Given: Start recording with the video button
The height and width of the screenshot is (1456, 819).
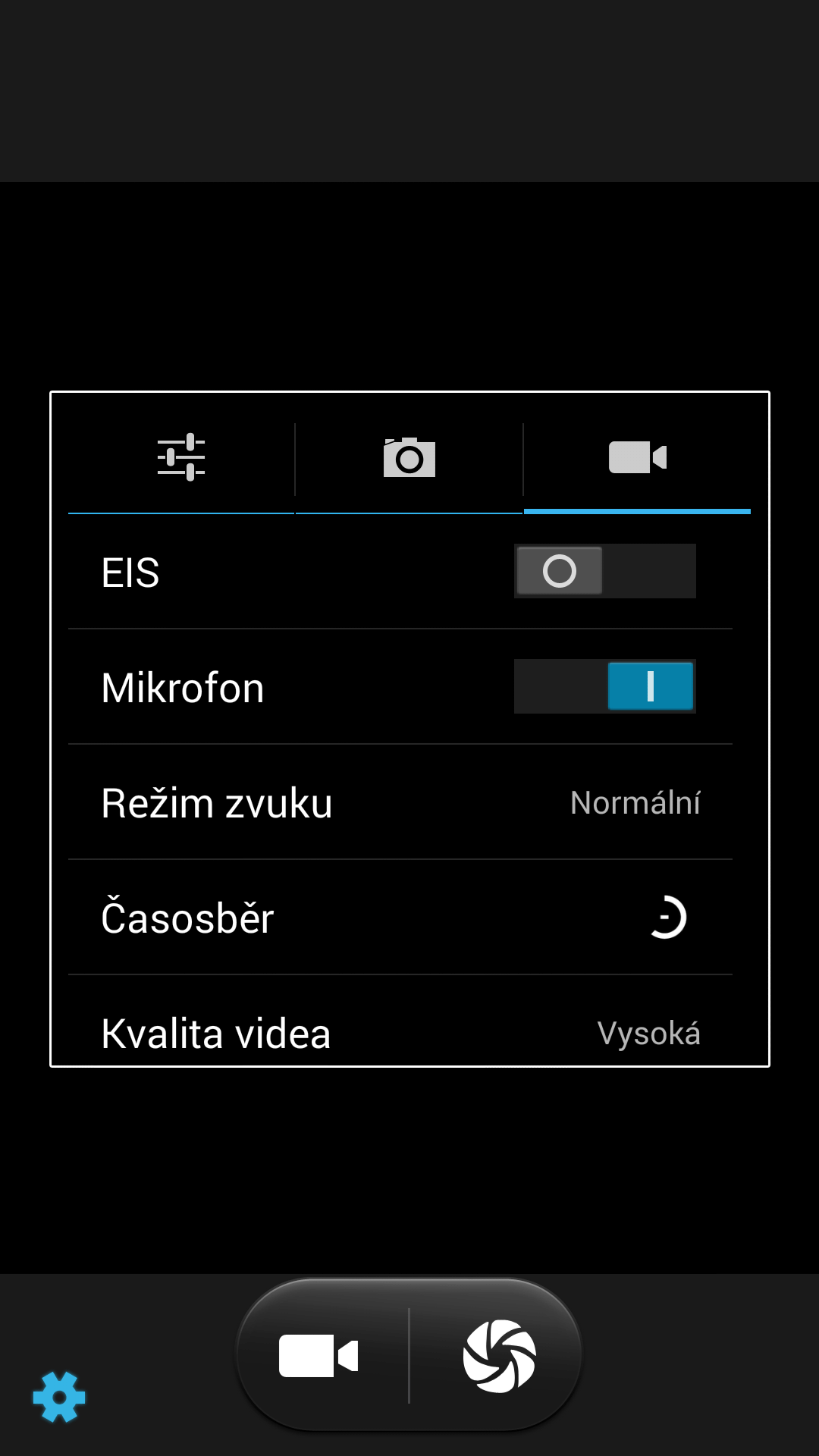Looking at the screenshot, I should (318, 1355).
